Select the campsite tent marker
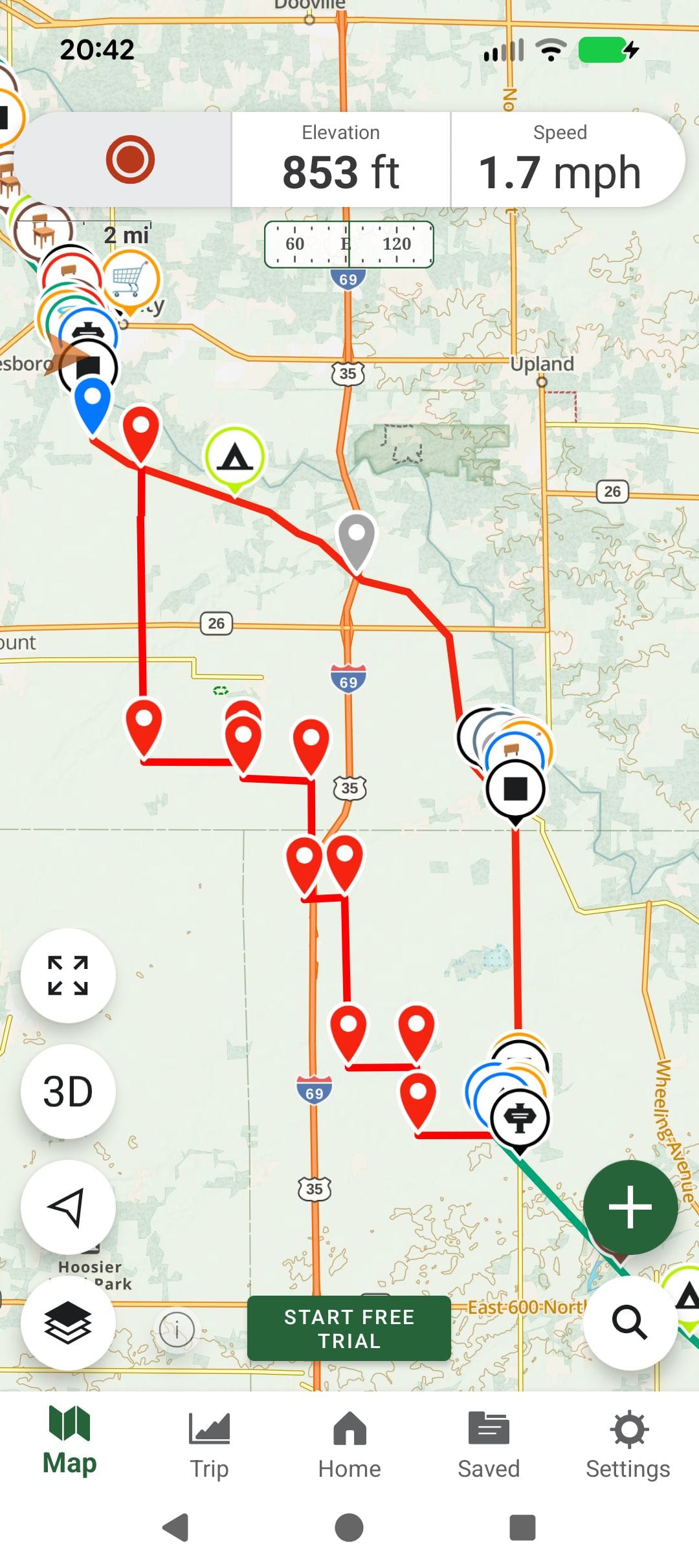 click(234, 457)
